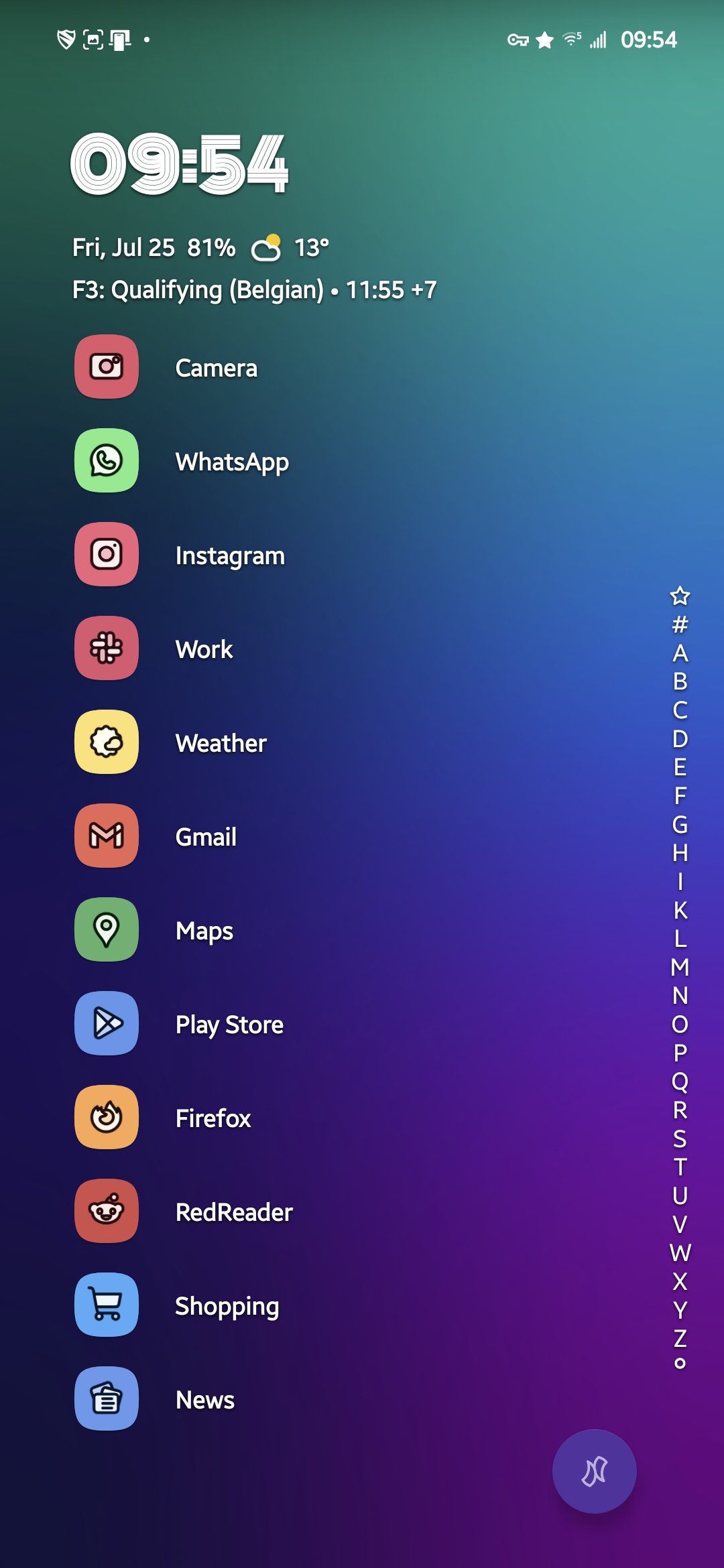Open Gmail

(107, 836)
